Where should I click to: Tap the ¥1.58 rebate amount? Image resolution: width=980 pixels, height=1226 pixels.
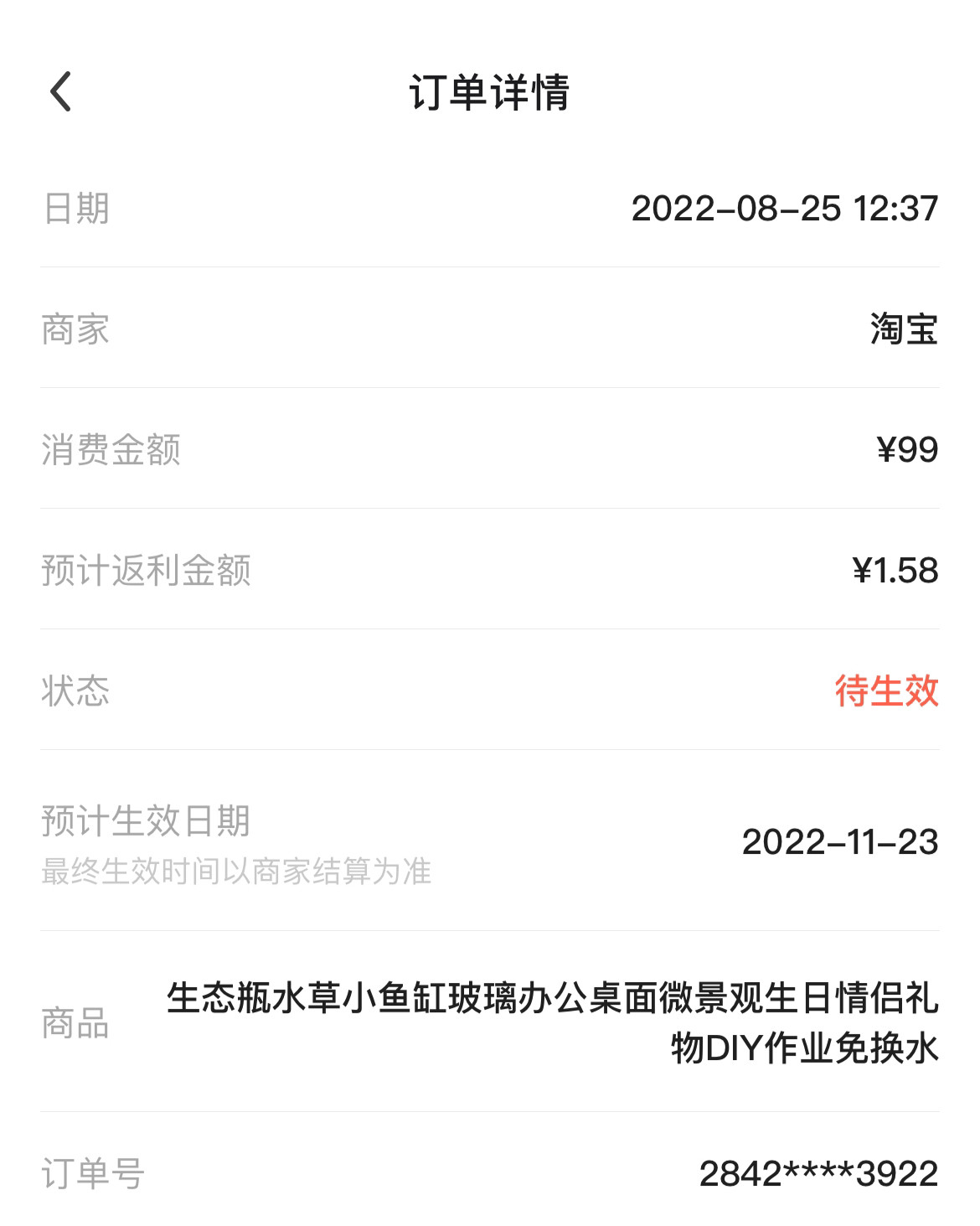[896, 570]
